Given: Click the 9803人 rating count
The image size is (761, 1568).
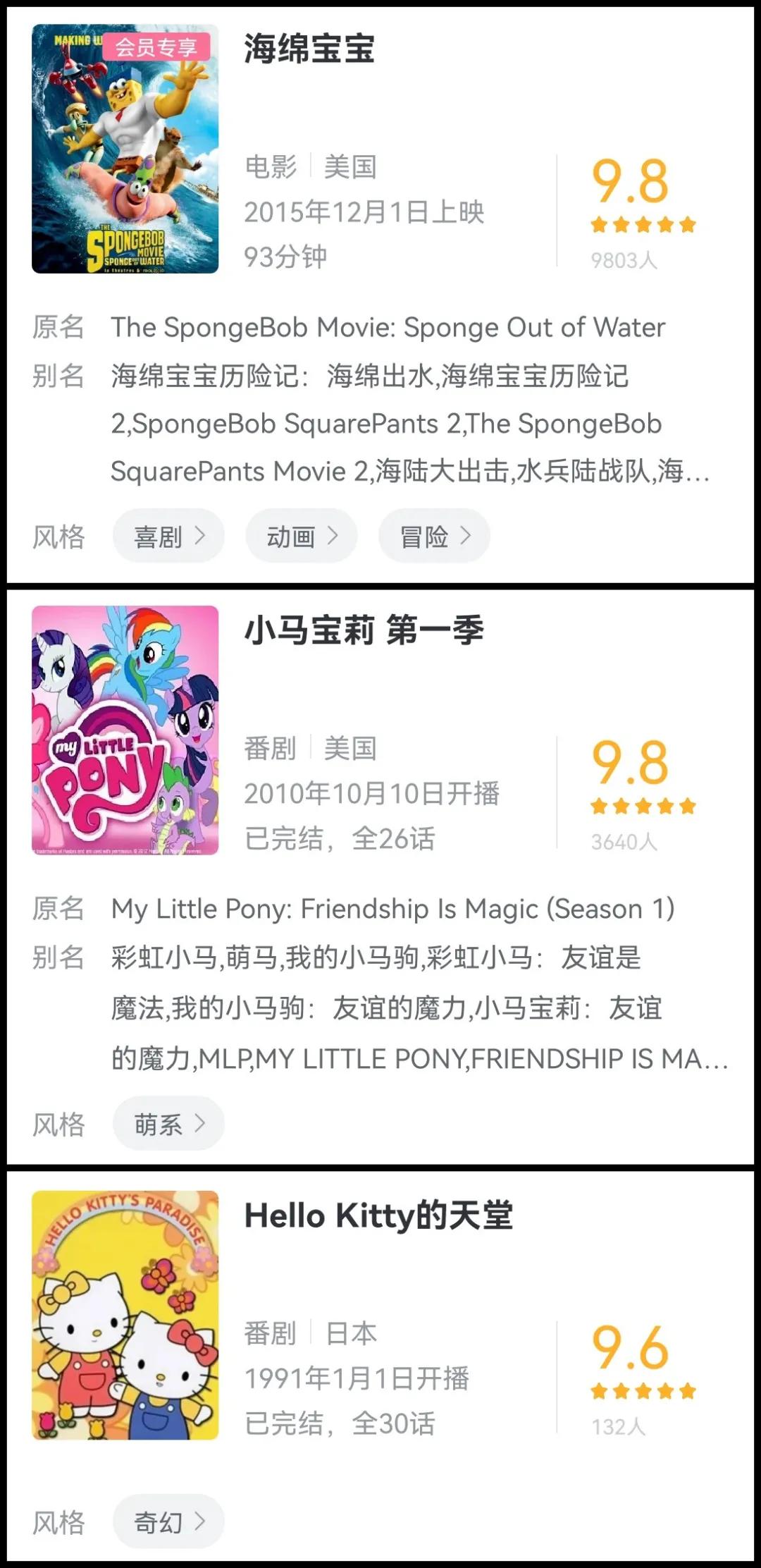Looking at the screenshot, I should [624, 261].
